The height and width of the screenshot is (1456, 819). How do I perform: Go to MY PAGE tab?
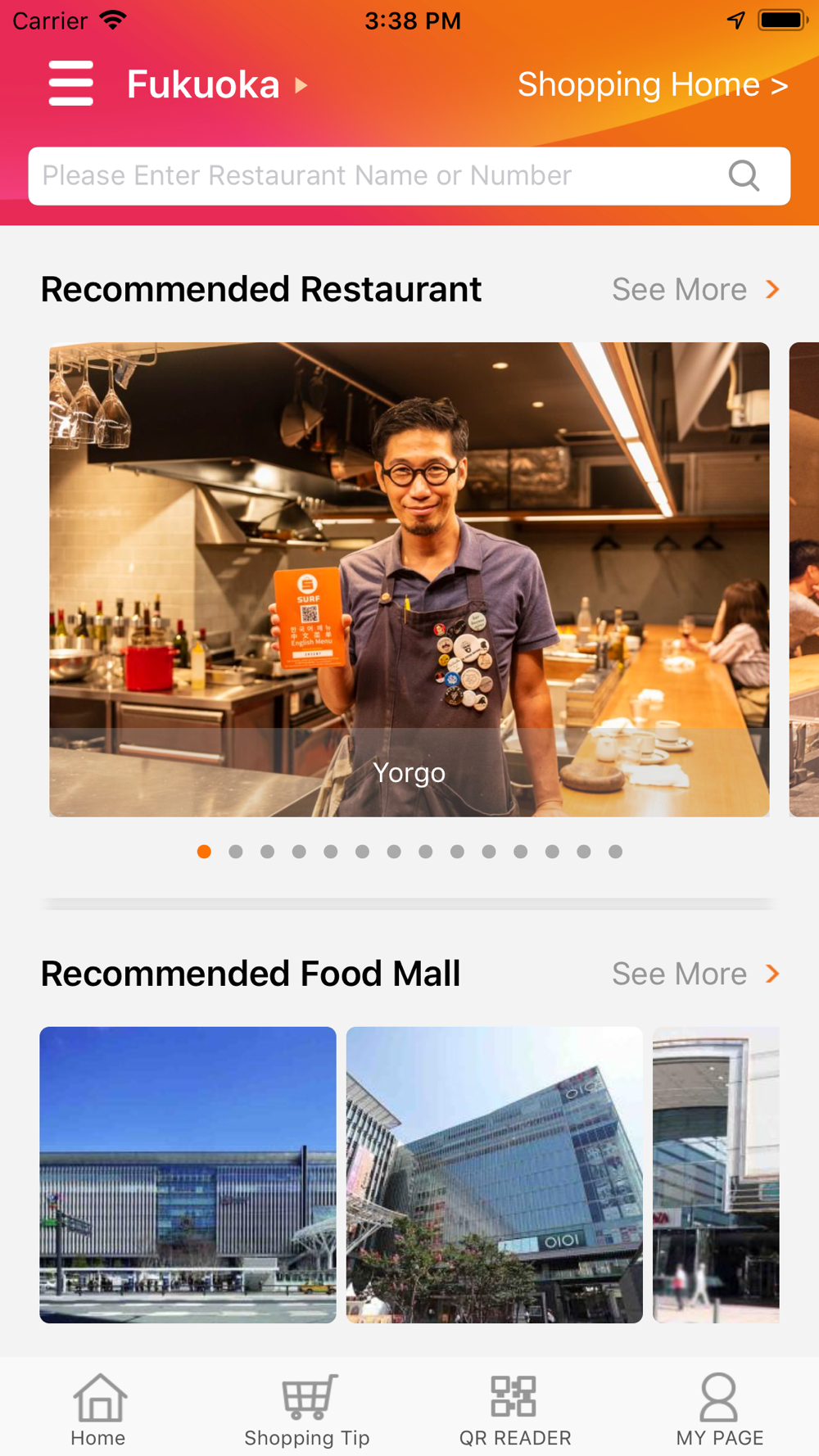click(x=719, y=1410)
